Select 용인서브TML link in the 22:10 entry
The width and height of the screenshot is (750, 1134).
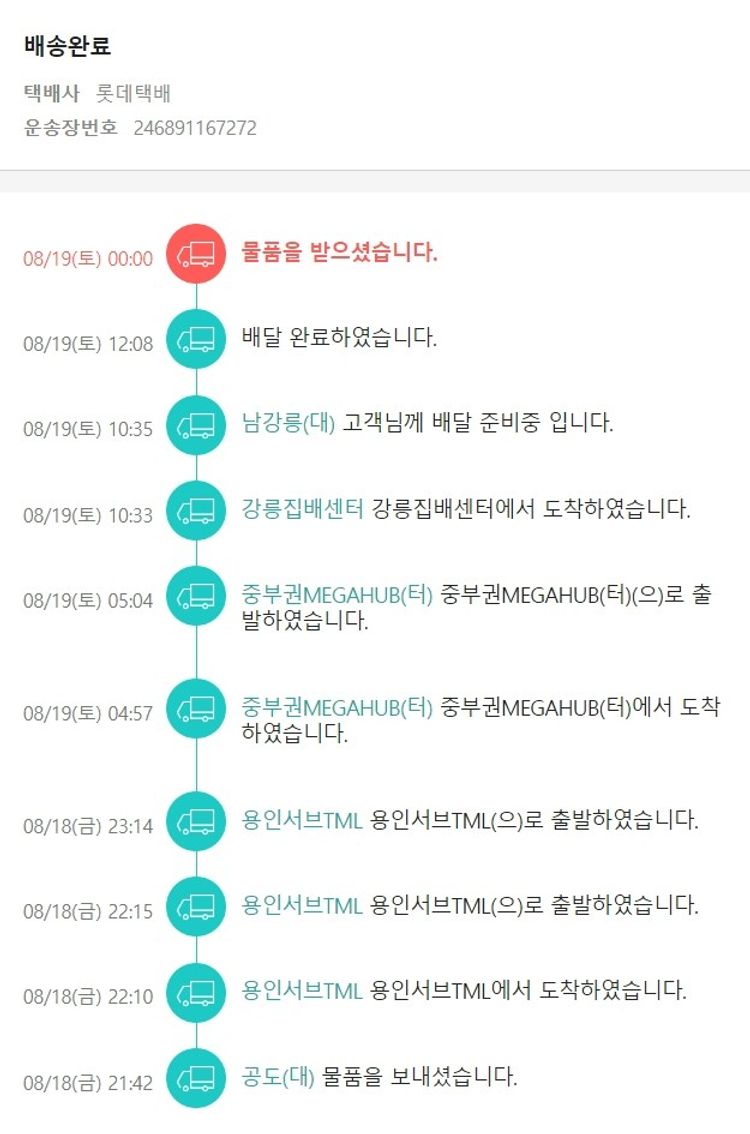click(x=302, y=991)
